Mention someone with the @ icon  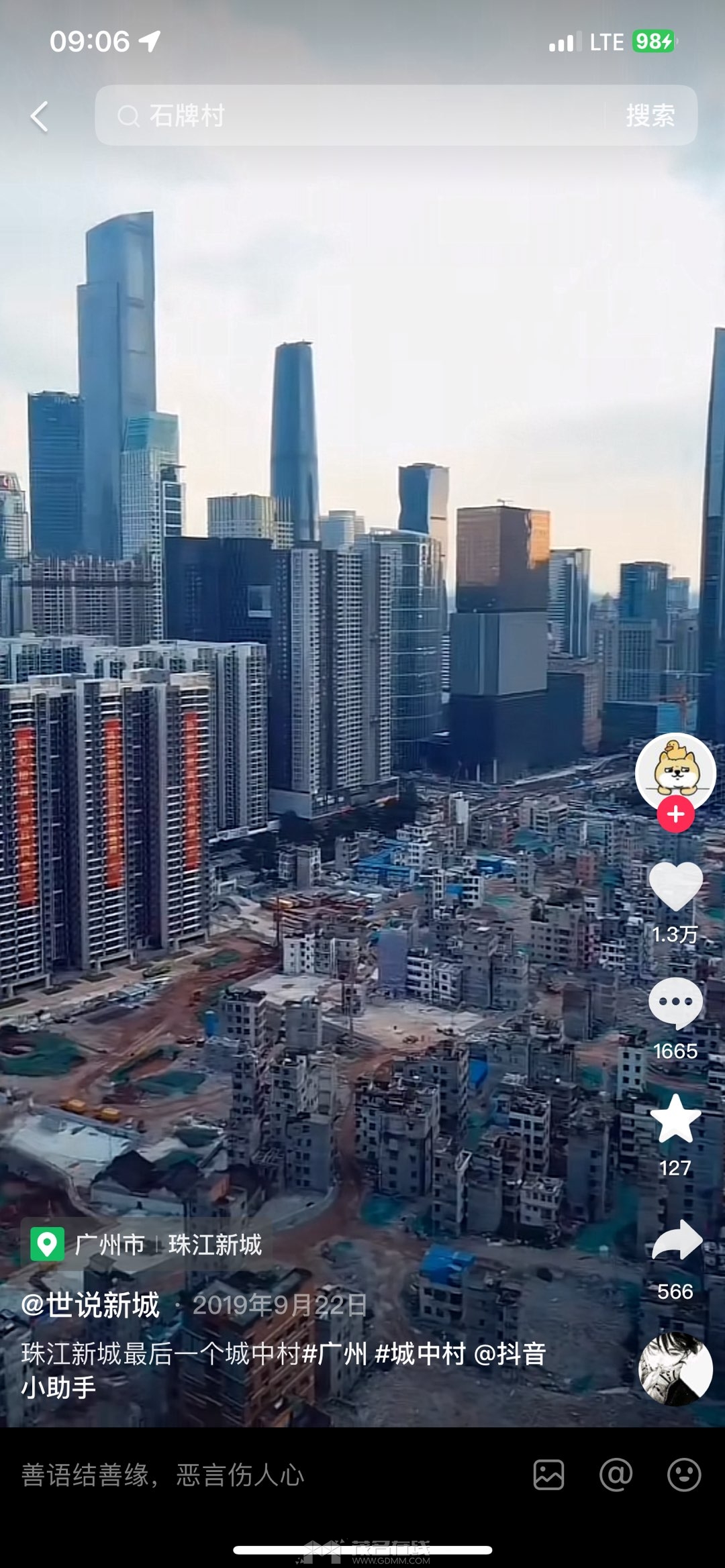616,1475
